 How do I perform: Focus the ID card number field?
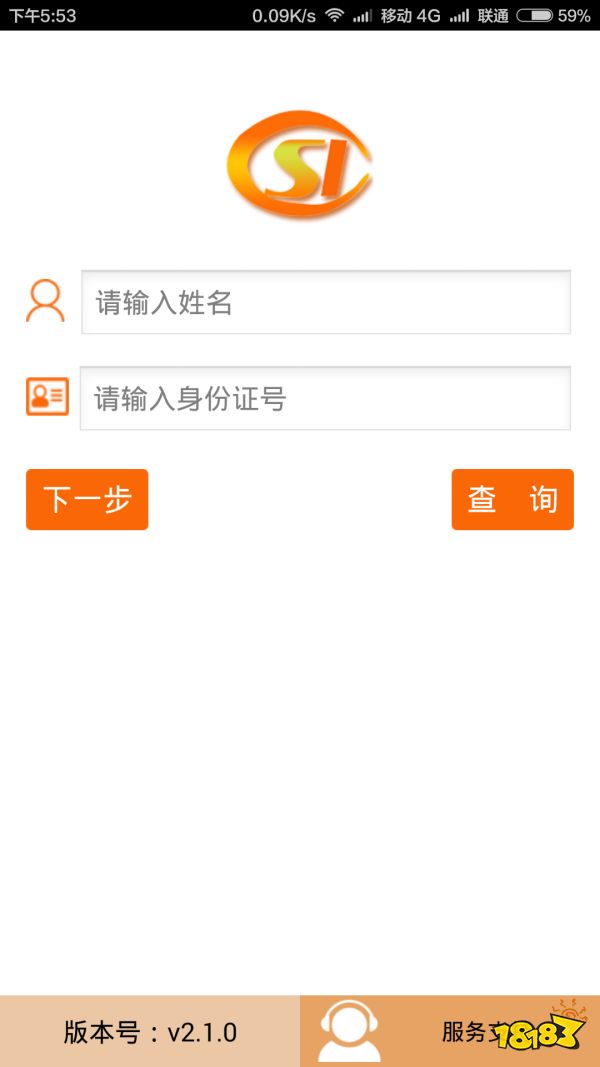click(325, 399)
